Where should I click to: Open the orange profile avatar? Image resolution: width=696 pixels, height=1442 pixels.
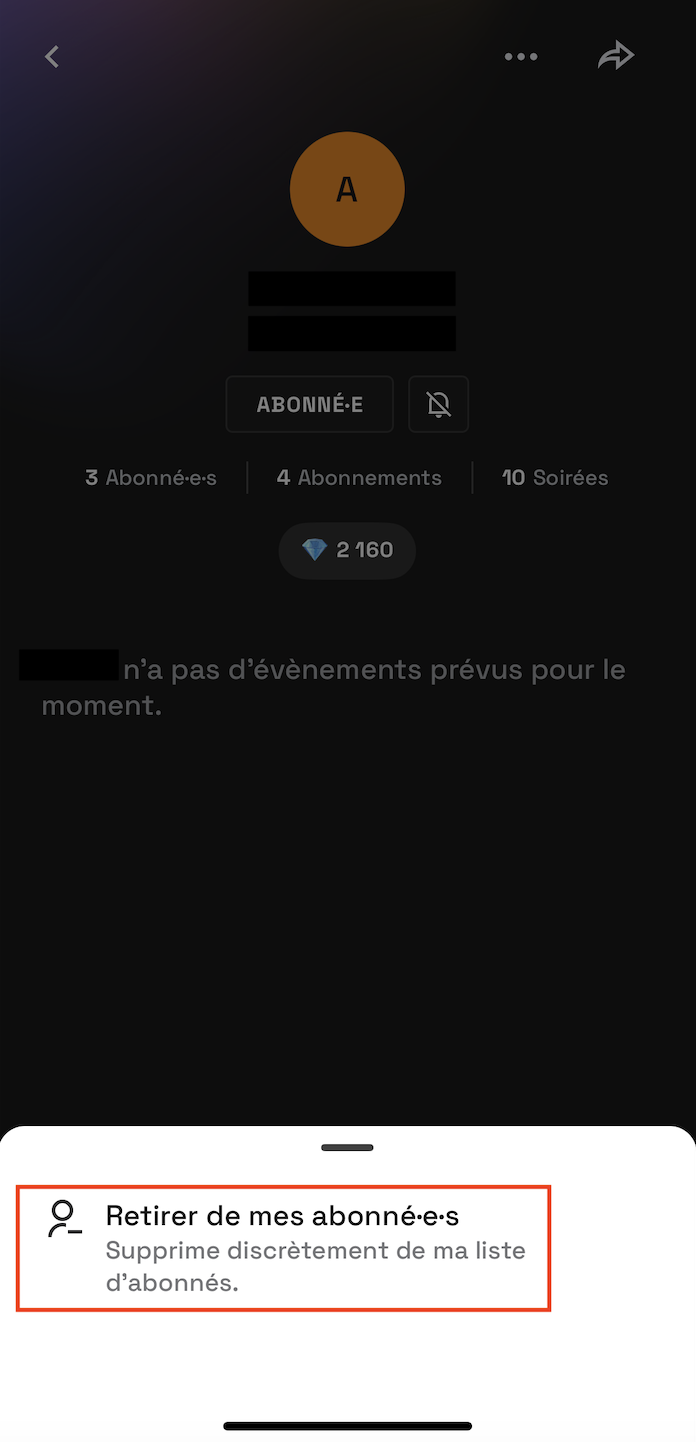coord(347,189)
